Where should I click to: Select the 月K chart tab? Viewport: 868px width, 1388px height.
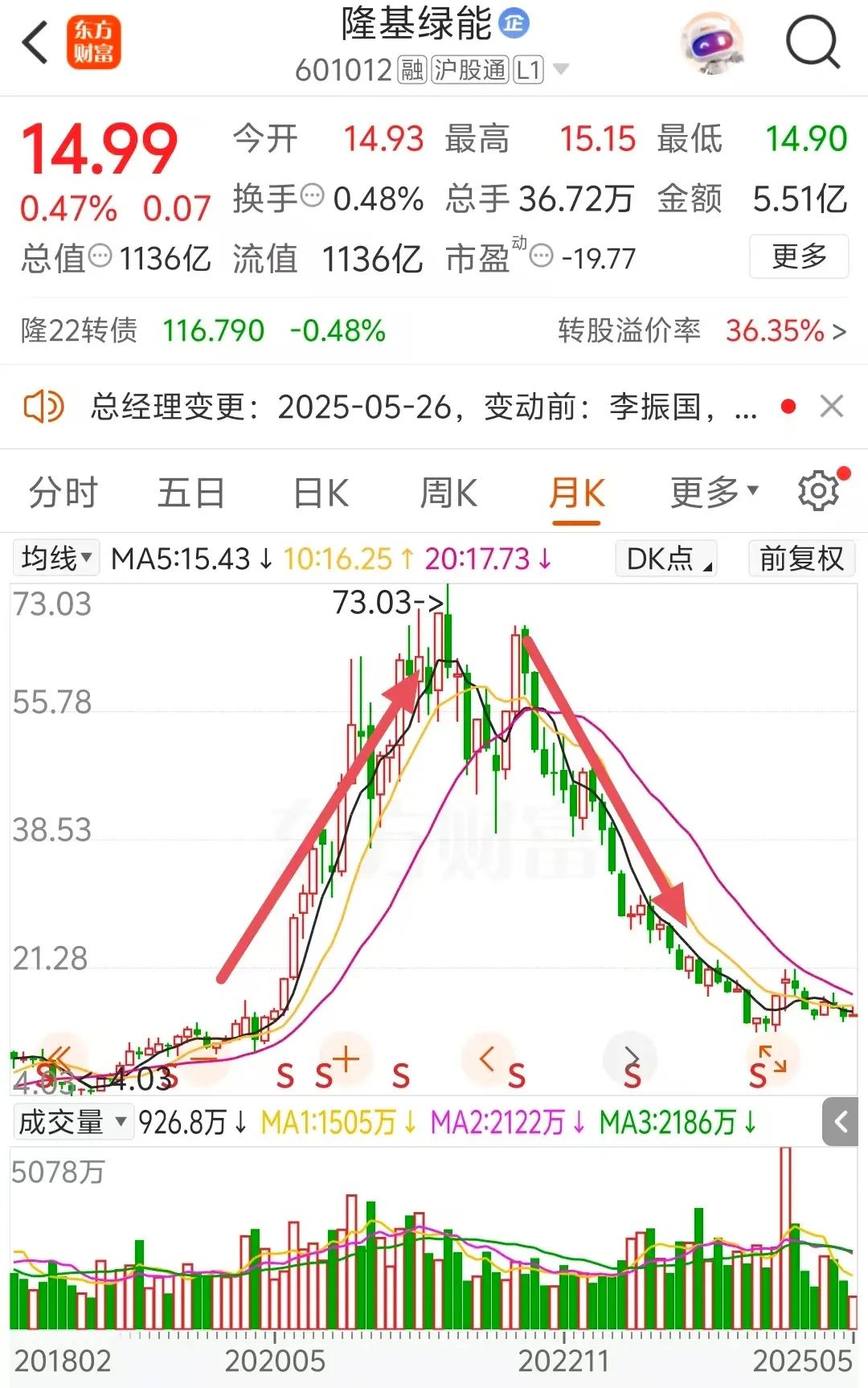pos(576,493)
